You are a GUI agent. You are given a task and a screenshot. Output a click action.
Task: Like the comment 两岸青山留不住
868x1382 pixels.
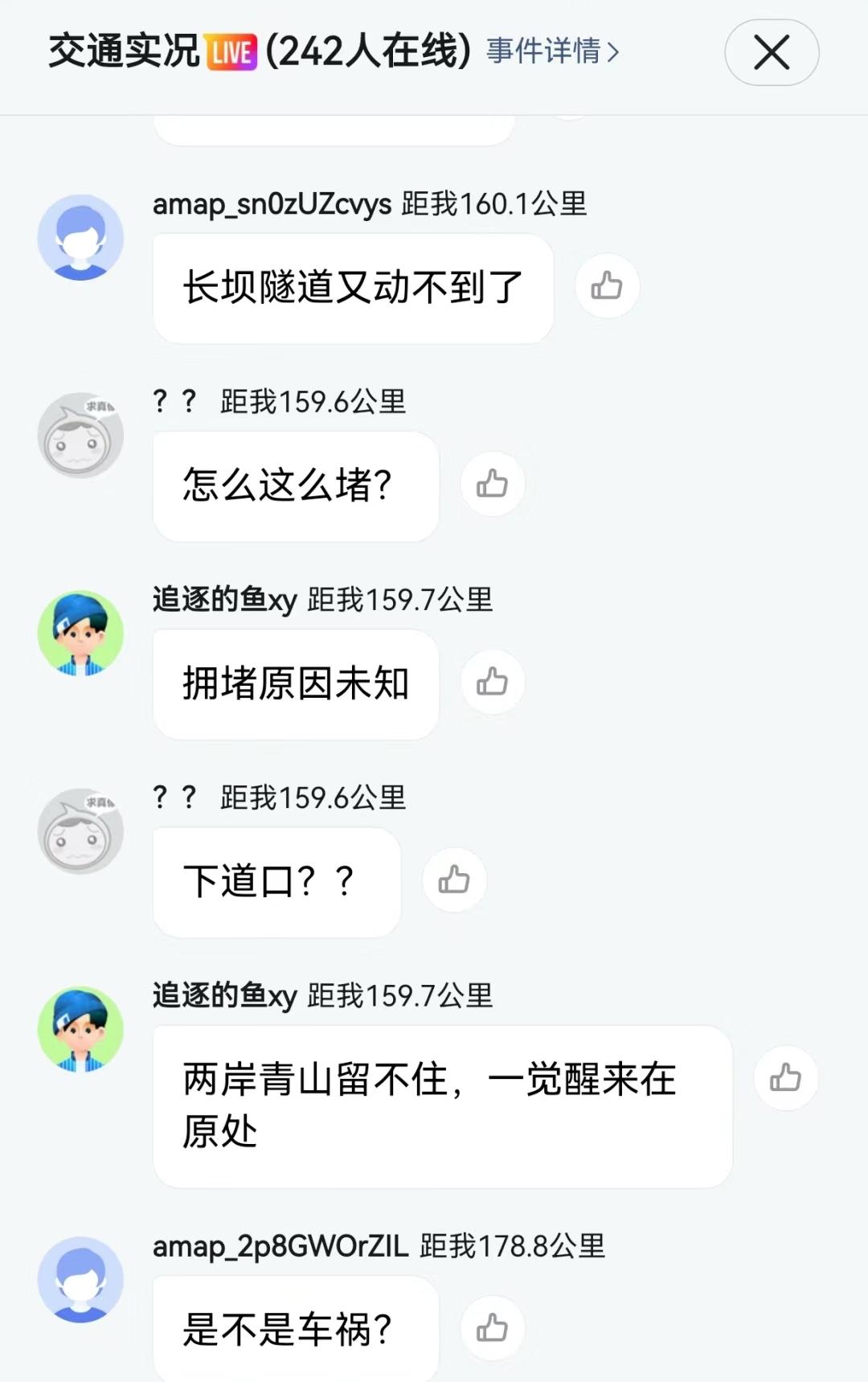tap(785, 1078)
